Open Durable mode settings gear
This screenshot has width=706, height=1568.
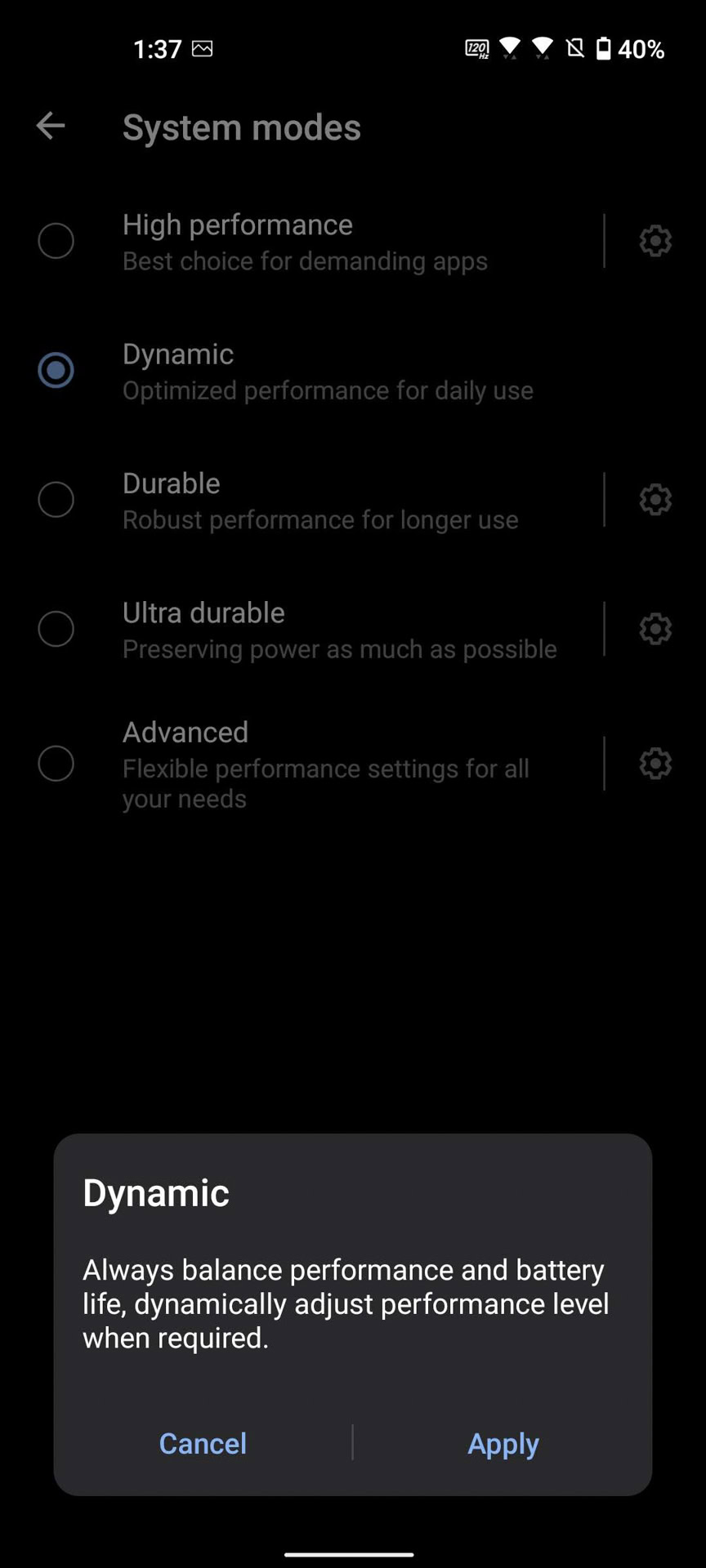tap(655, 500)
